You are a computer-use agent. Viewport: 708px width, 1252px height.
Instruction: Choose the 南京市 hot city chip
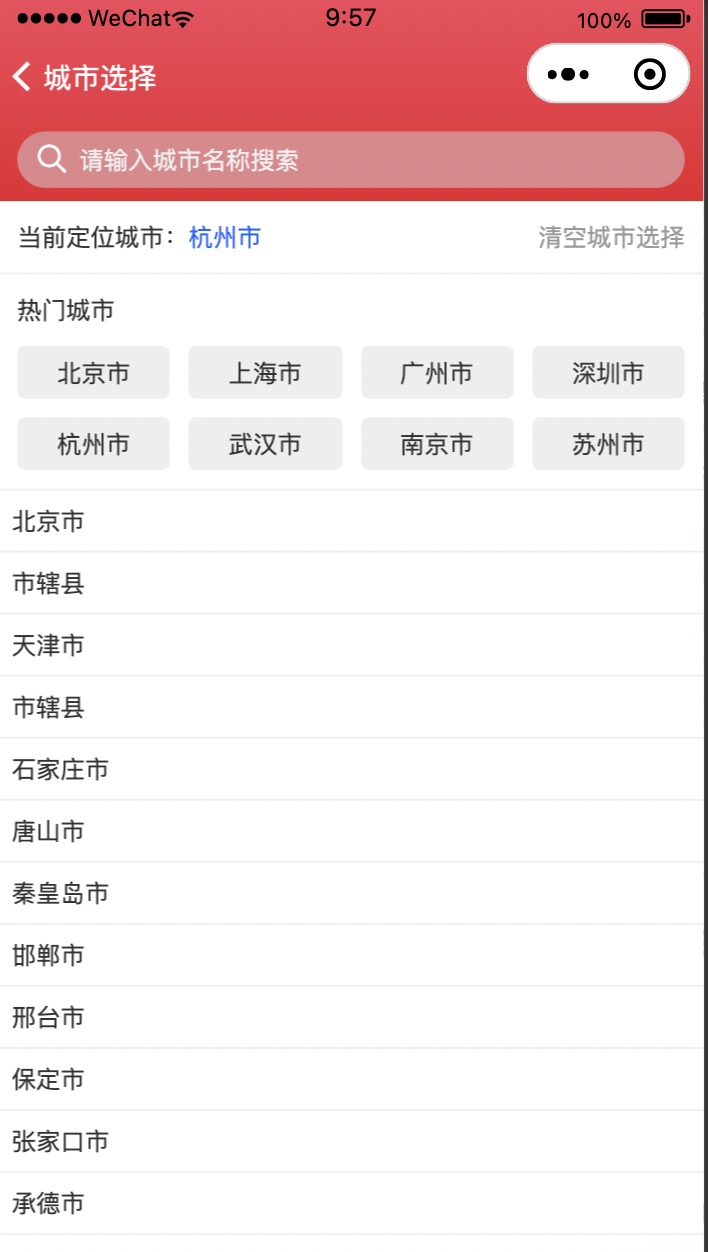[437, 444]
